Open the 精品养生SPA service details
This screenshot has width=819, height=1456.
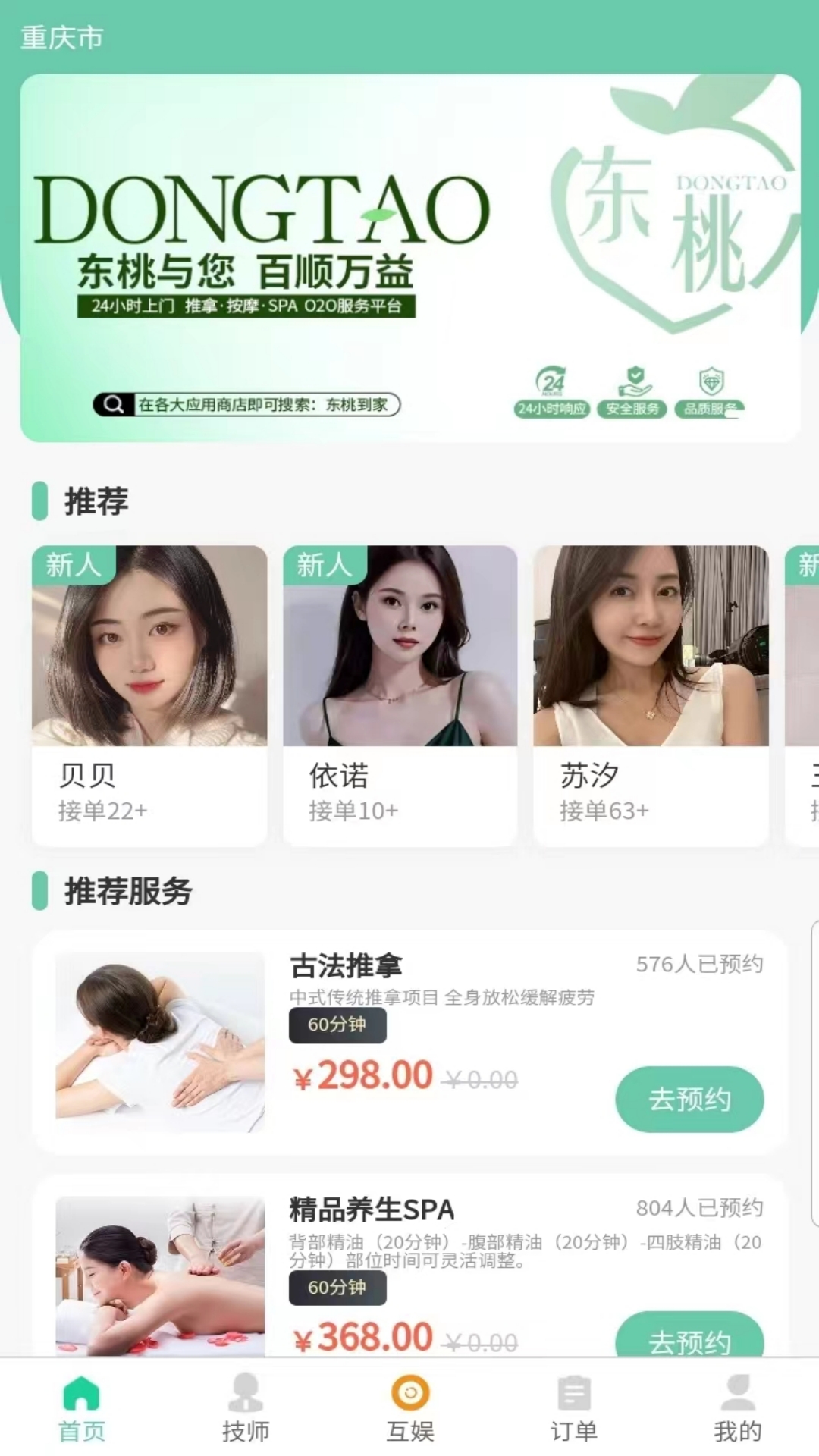pos(372,1210)
